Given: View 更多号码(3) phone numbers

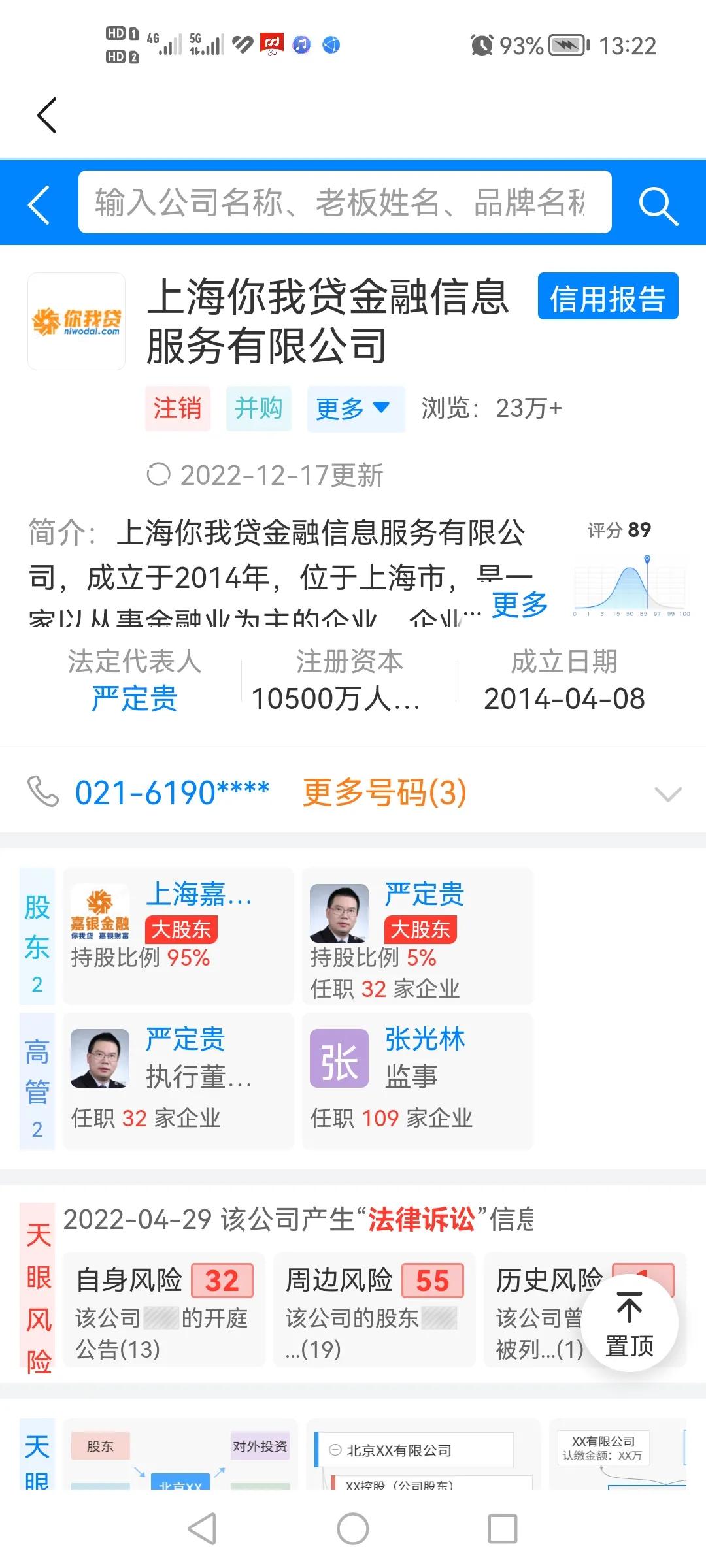Looking at the screenshot, I should 384,793.
